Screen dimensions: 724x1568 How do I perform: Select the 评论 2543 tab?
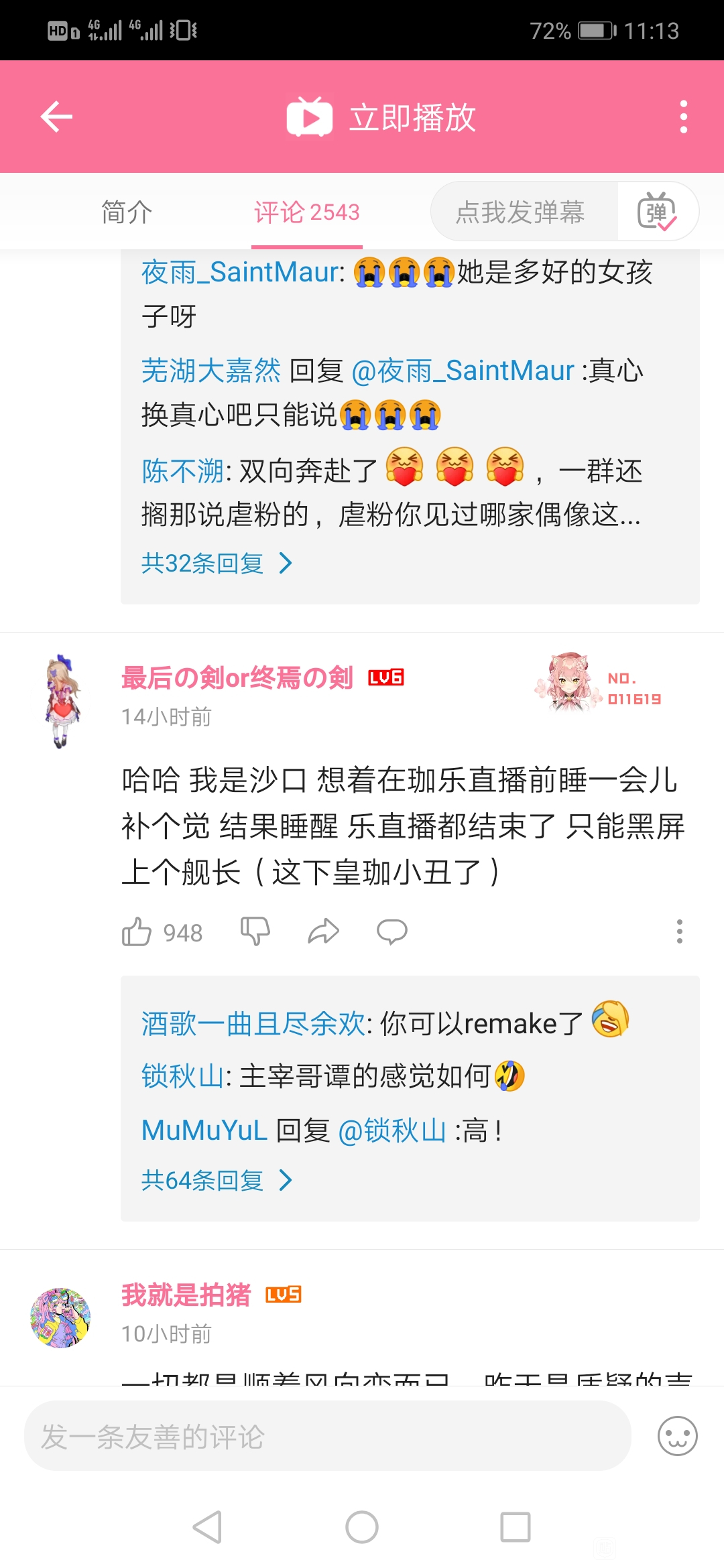click(x=307, y=212)
